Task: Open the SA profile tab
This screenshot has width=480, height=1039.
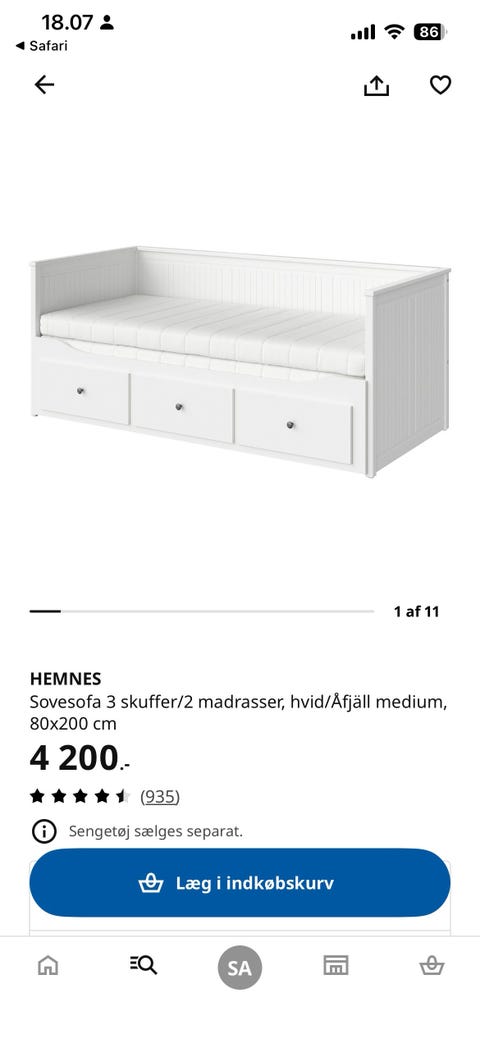Action: coord(240,967)
